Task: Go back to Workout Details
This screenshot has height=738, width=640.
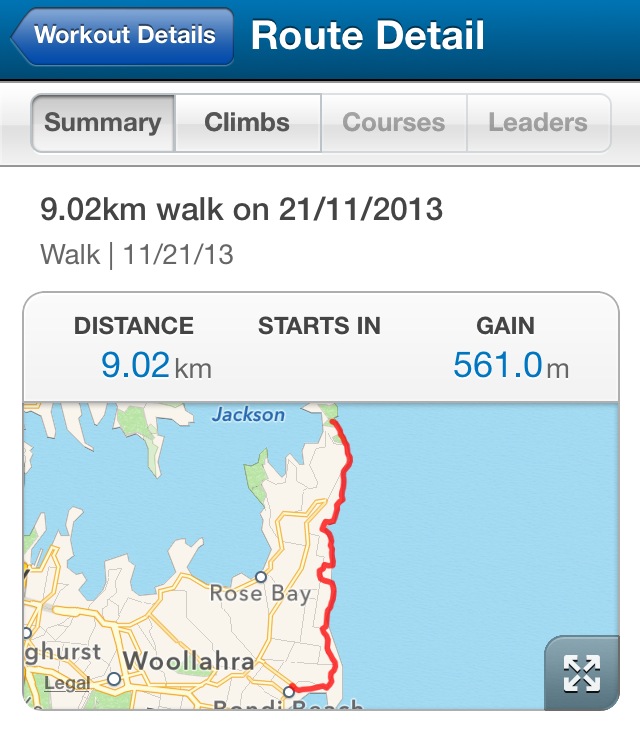Action: click(x=122, y=37)
